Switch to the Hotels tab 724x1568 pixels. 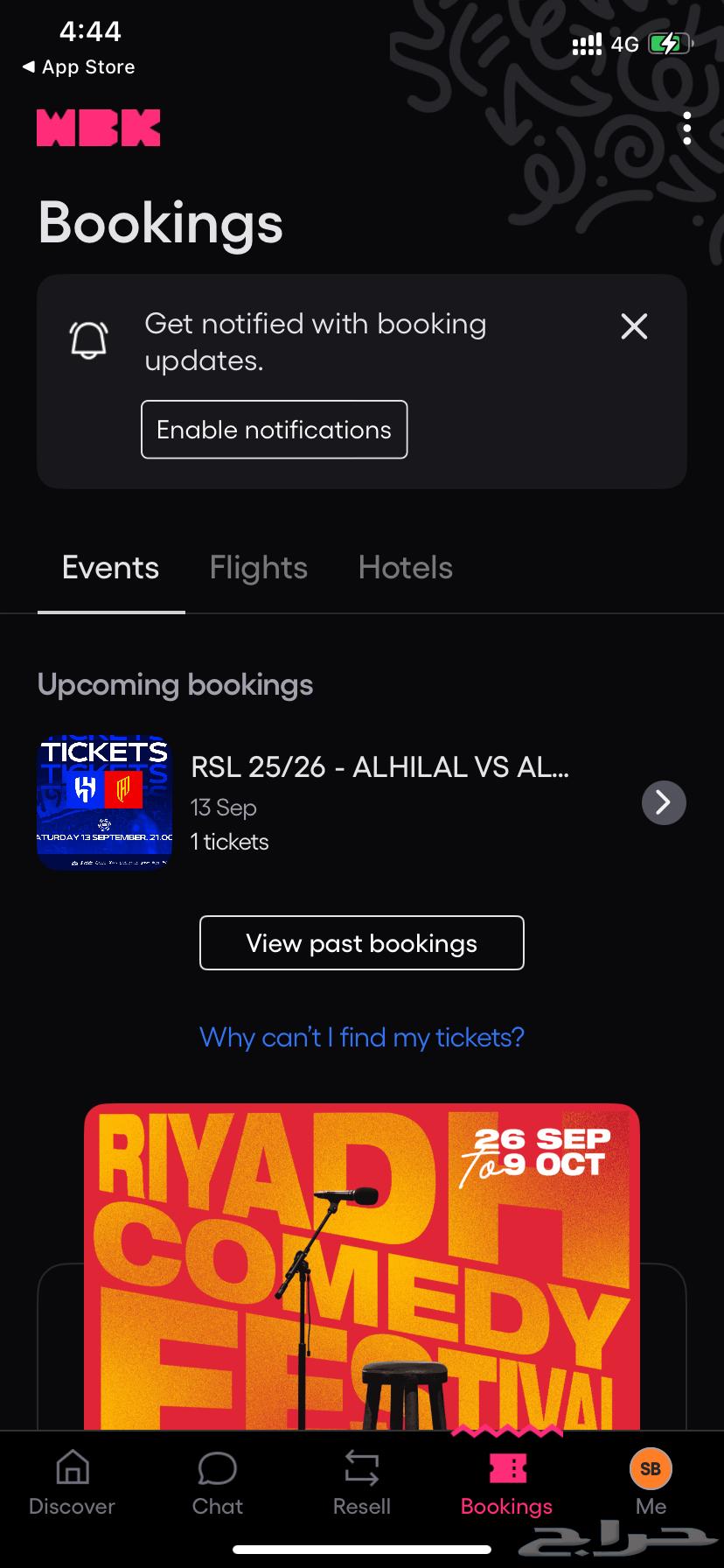[x=405, y=567]
